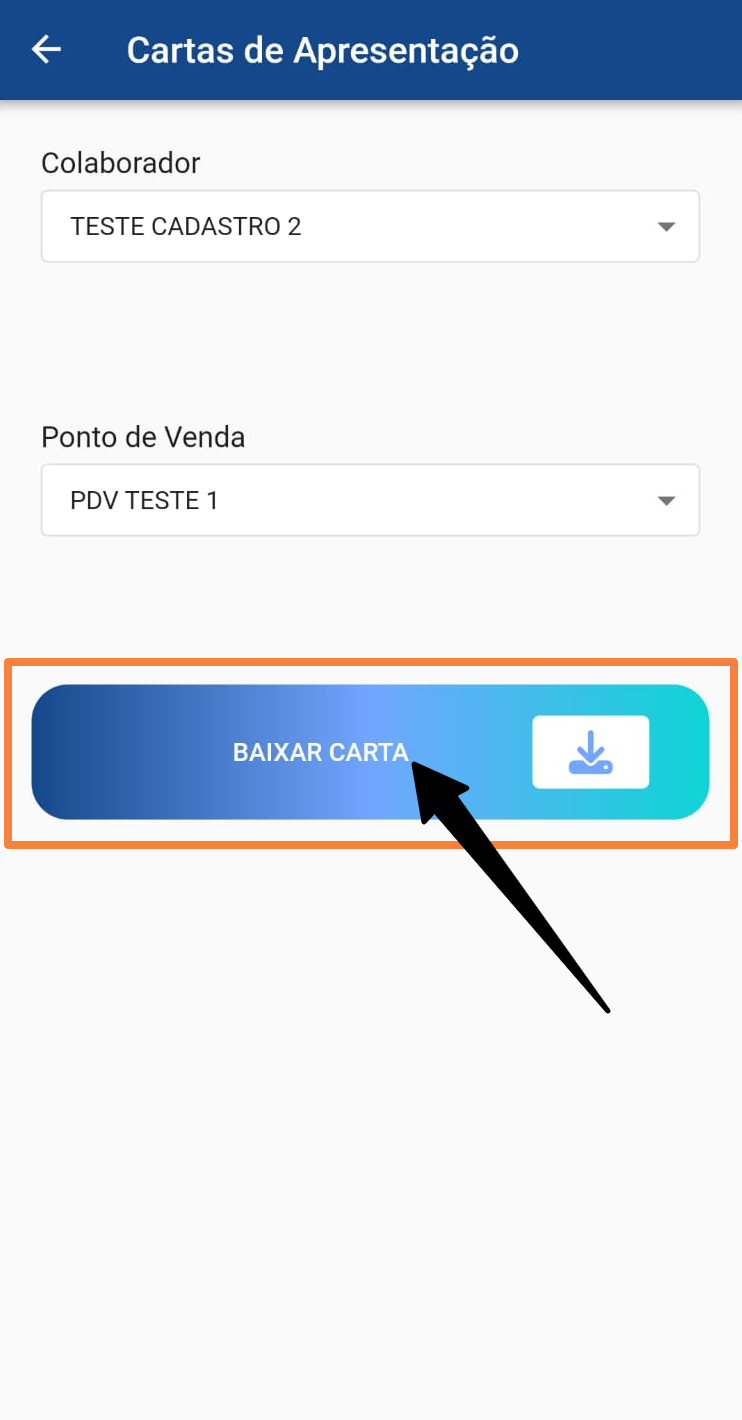Open the Colaborador dropdown

370,227
